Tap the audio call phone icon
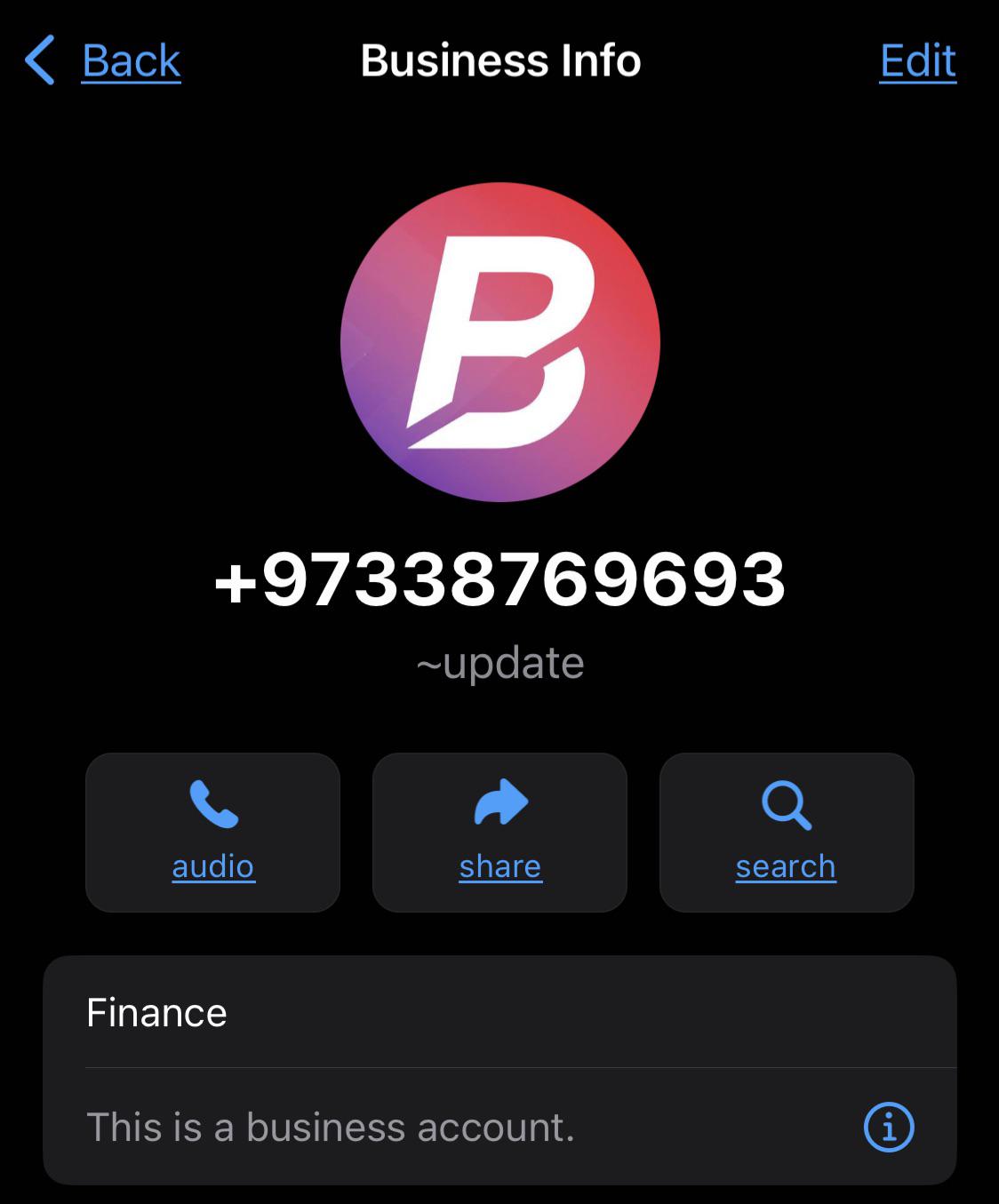This screenshot has width=999, height=1204. [212, 807]
